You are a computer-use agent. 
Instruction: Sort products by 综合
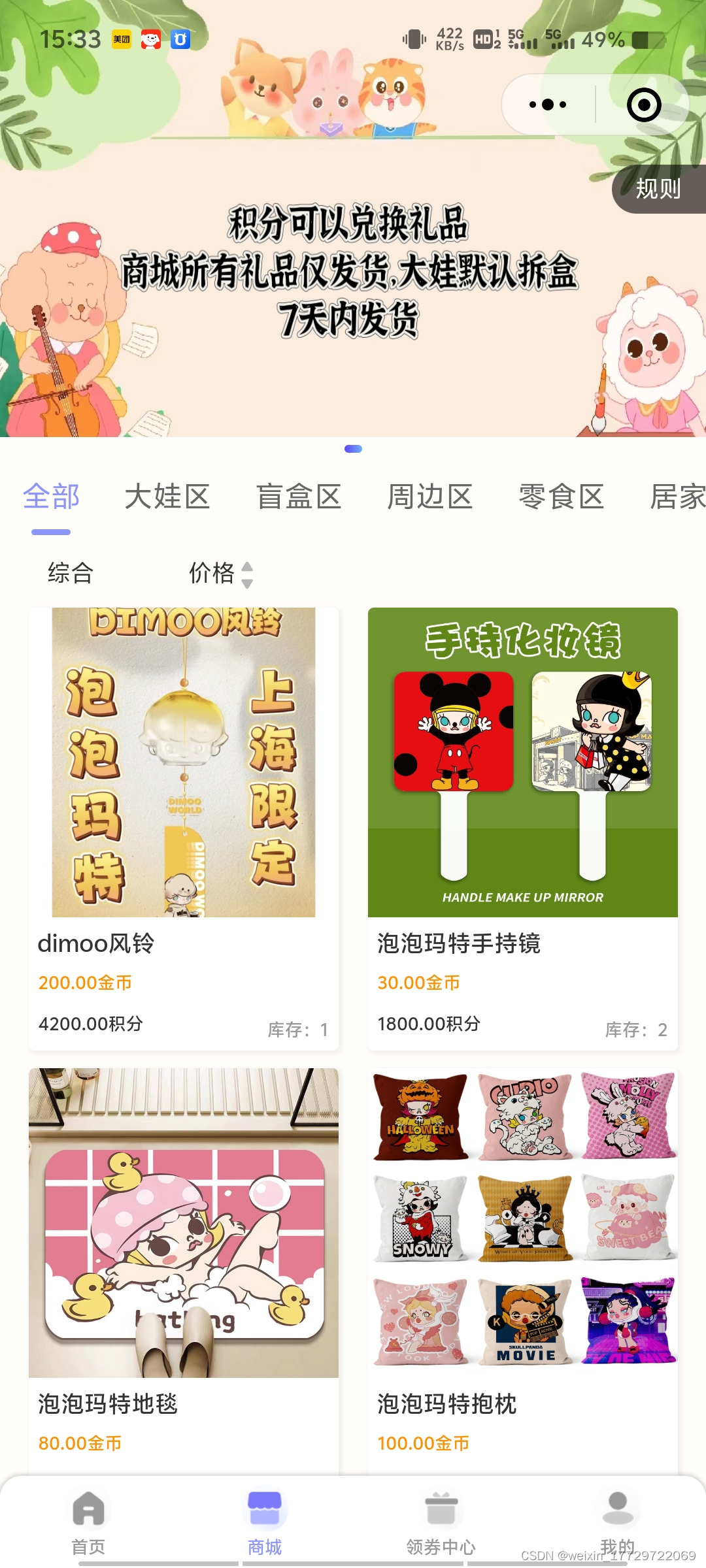click(x=71, y=573)
